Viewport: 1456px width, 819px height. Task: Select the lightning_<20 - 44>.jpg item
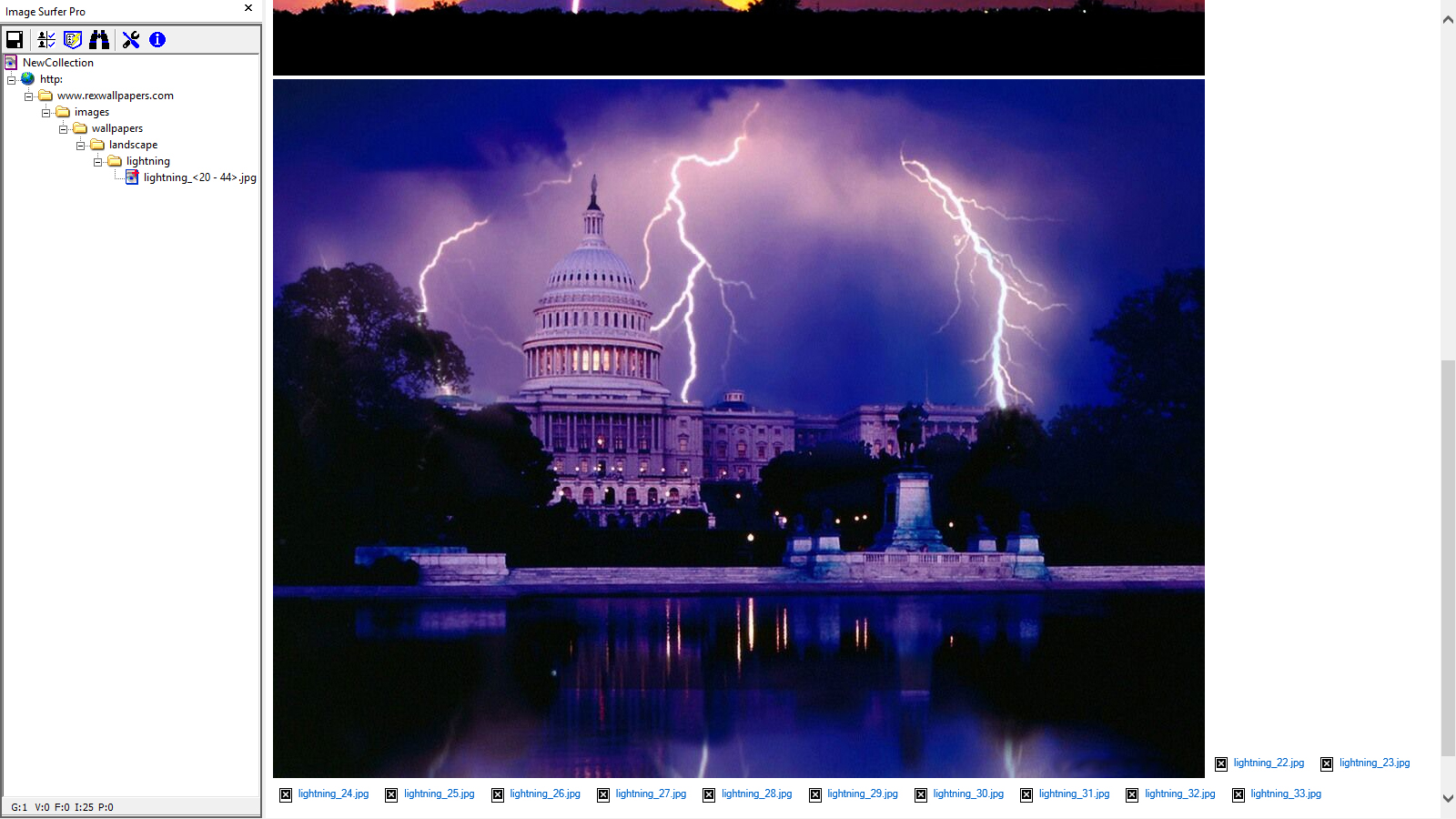(x=199, y=177)
